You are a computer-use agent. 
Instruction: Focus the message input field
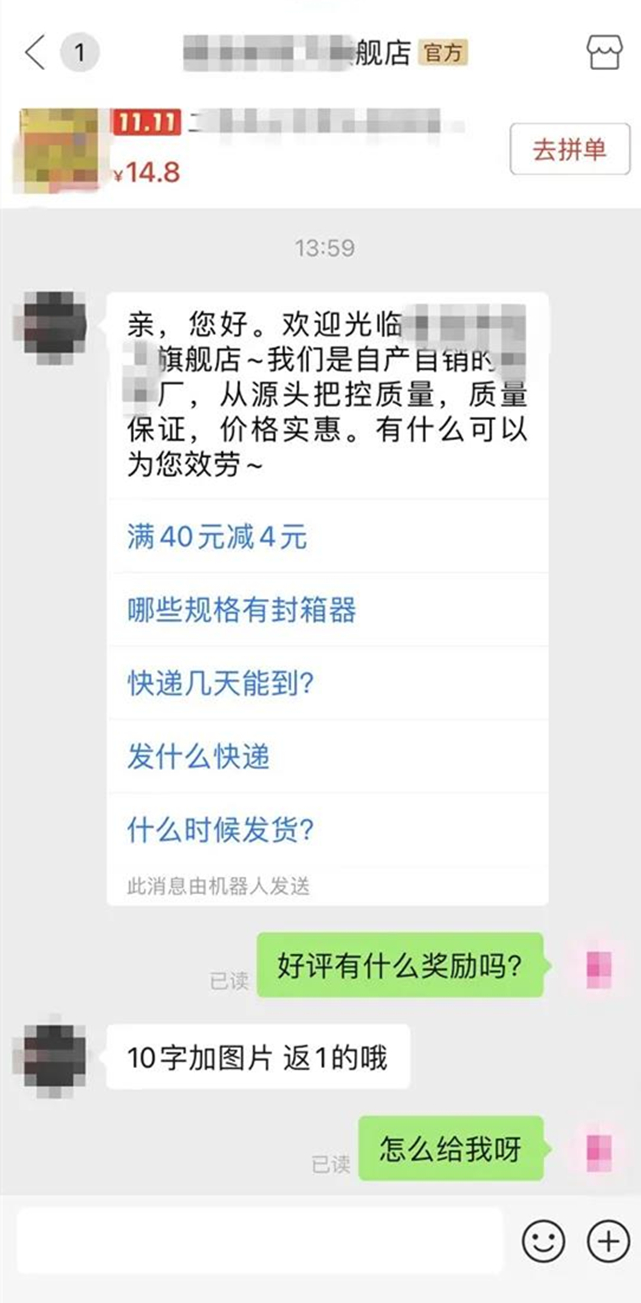click(x=258, y=1241)
